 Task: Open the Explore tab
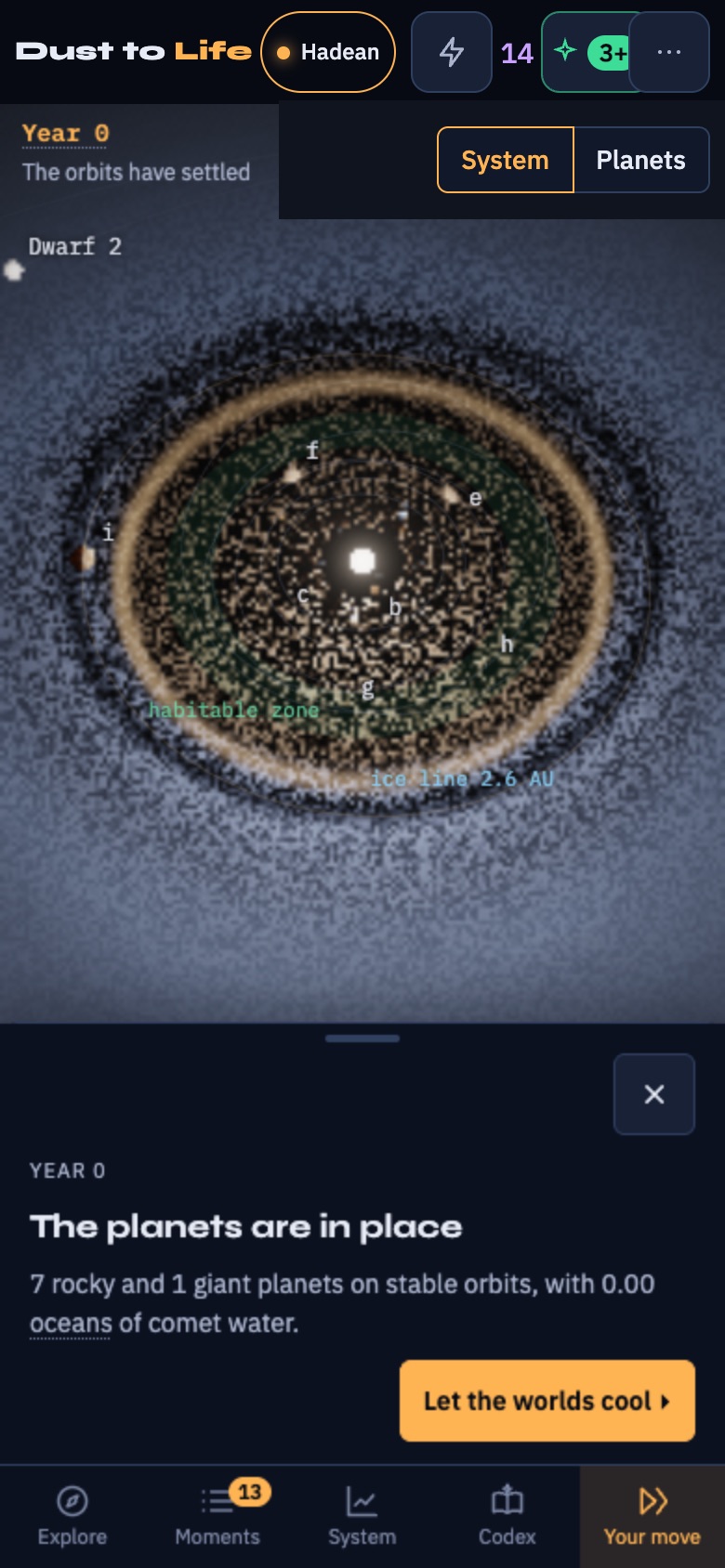coord(72,1517)
